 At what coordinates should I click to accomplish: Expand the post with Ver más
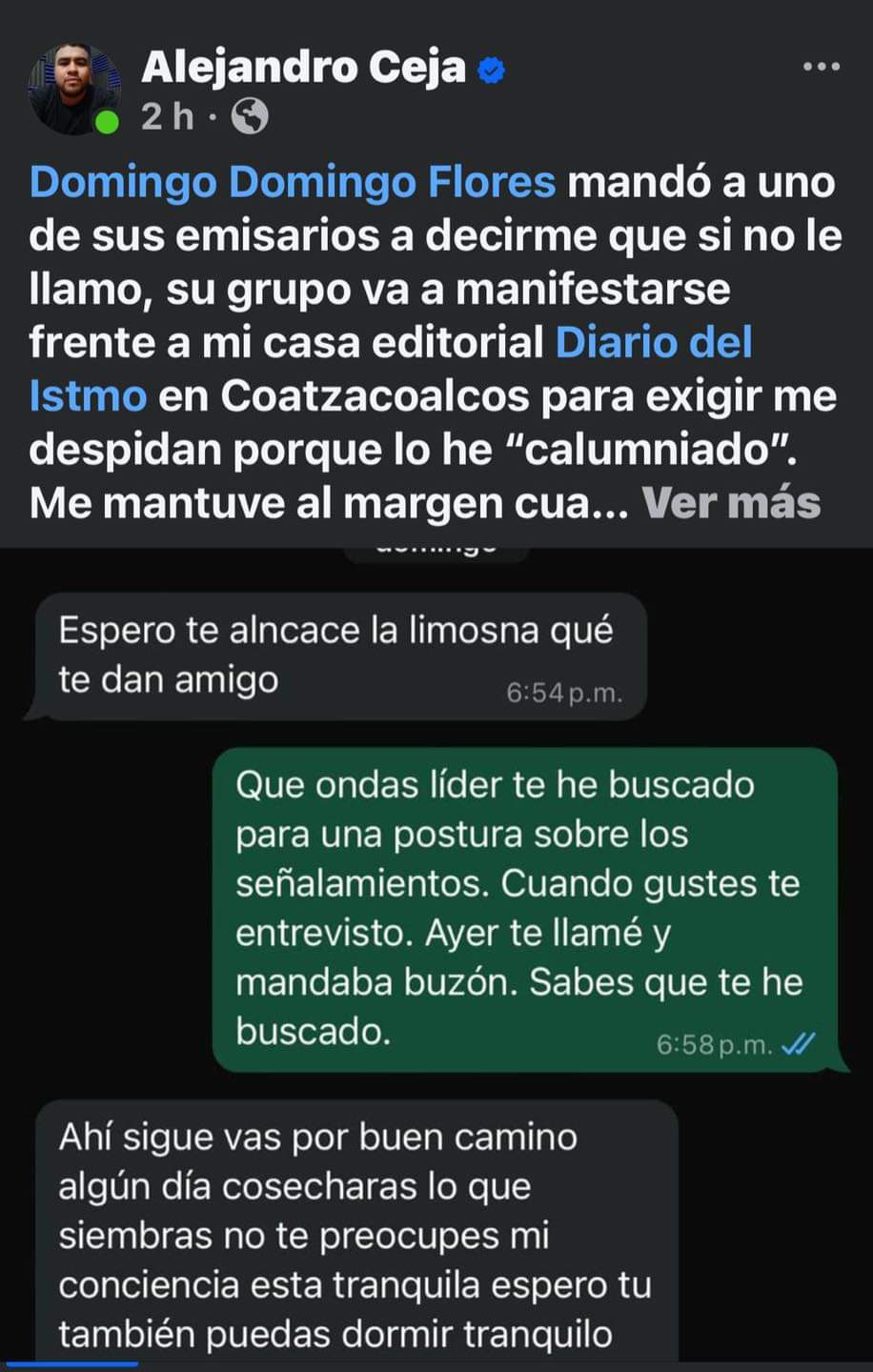pos(731,503)
